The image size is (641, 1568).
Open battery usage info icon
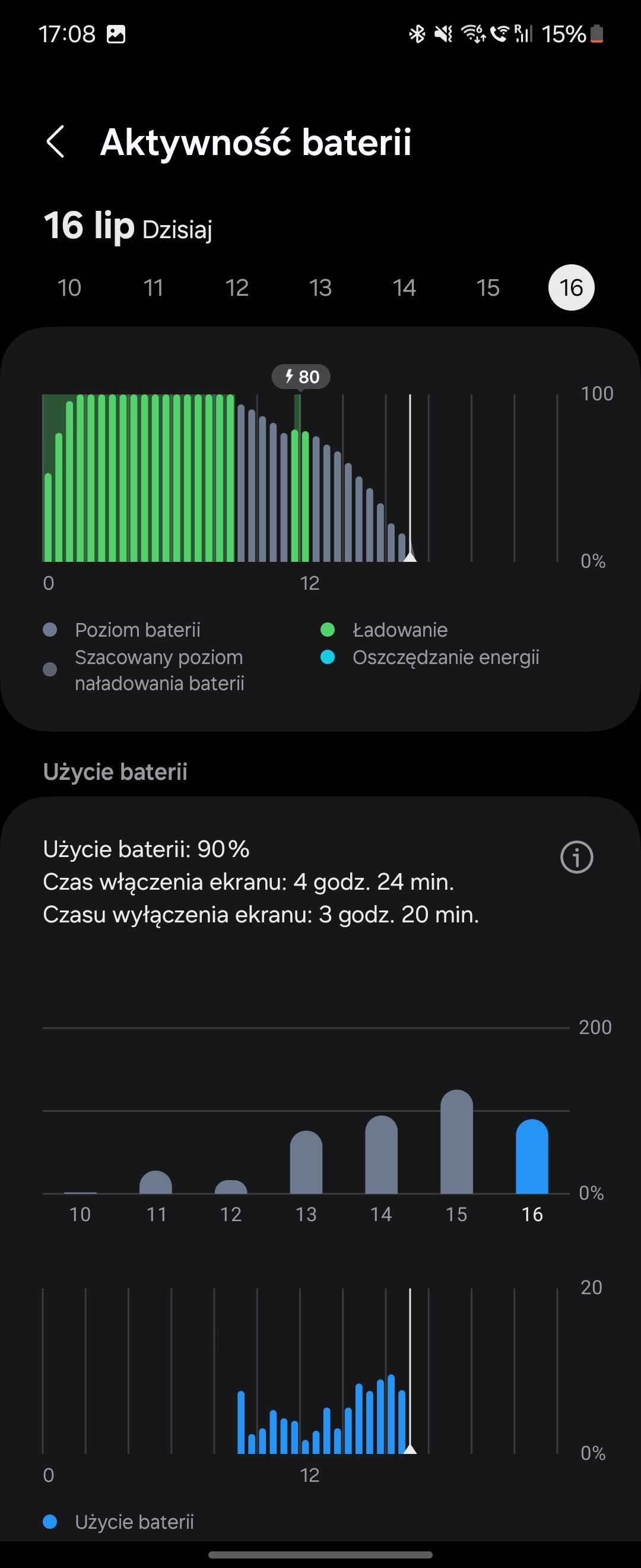[576, 857]
